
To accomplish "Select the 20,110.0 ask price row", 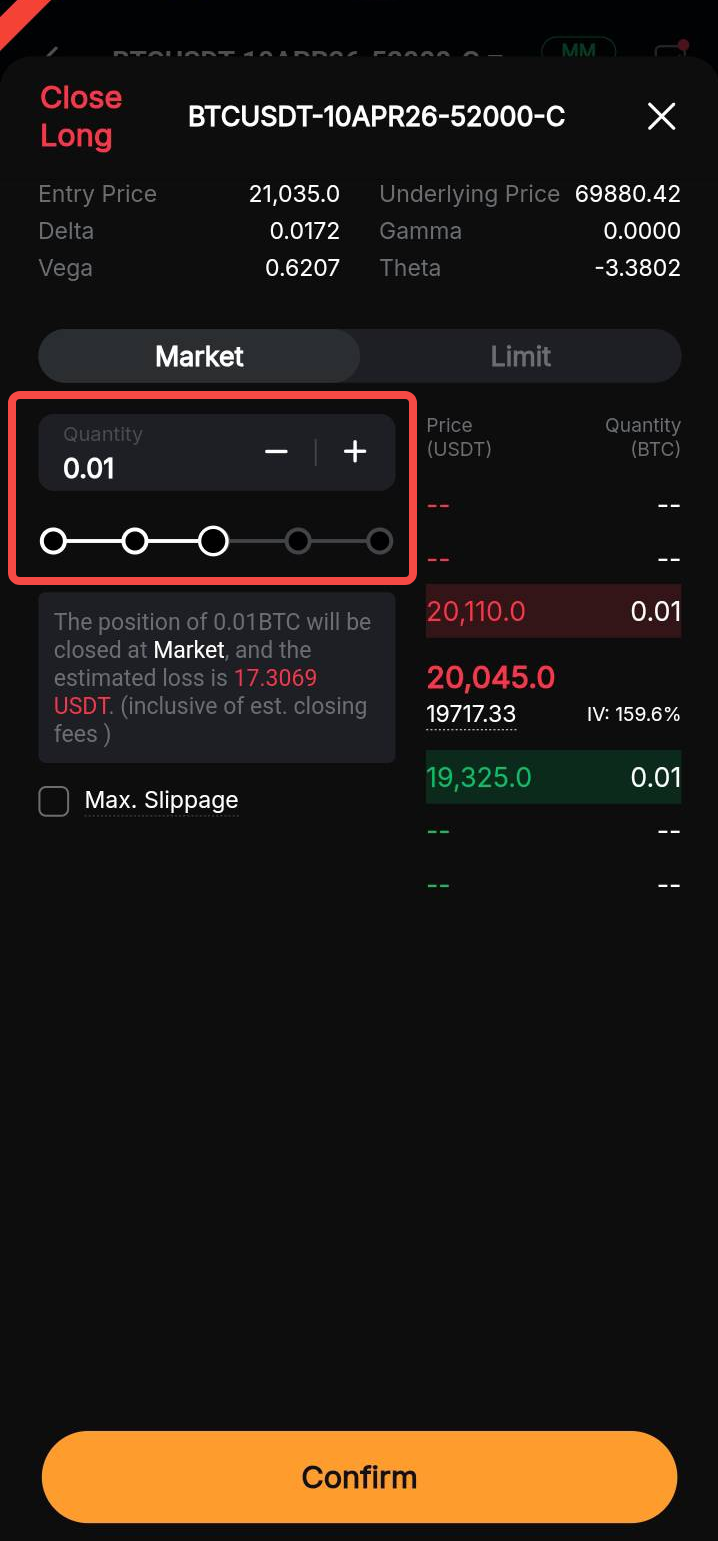I will pyautogui.click(x=553, y=611).
